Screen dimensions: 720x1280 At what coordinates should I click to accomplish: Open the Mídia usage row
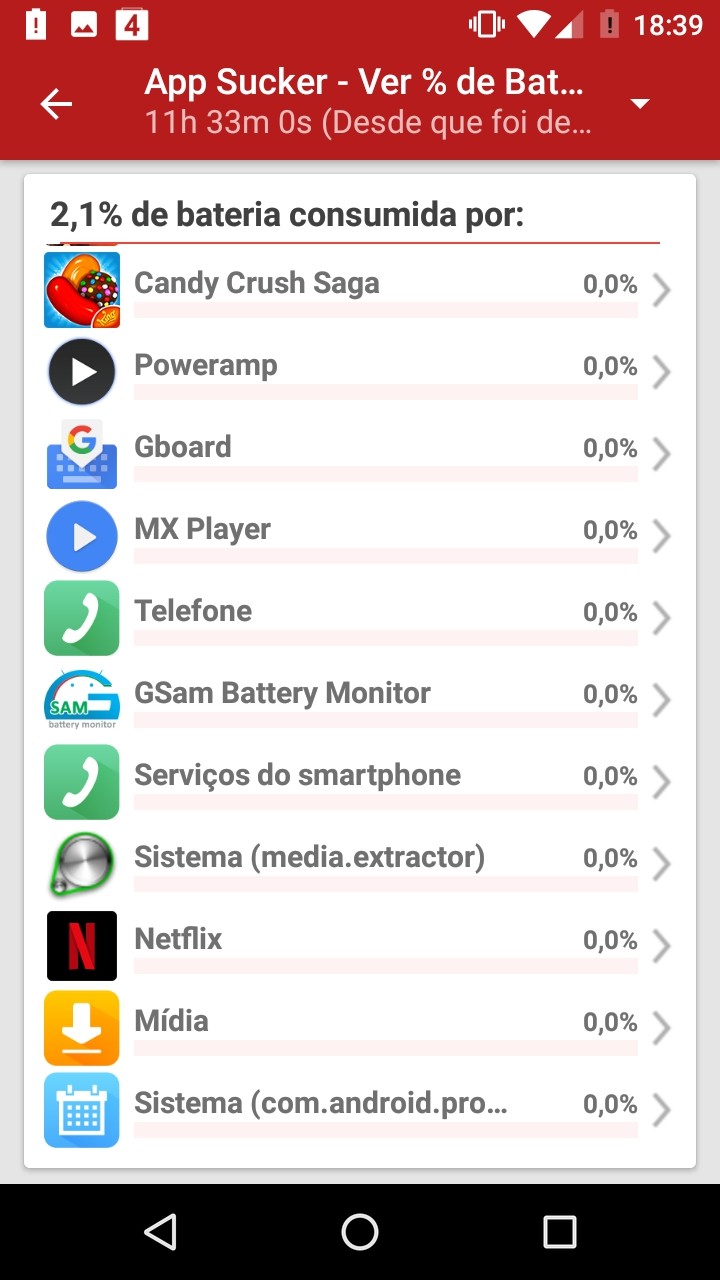[x=359, y=1028]
